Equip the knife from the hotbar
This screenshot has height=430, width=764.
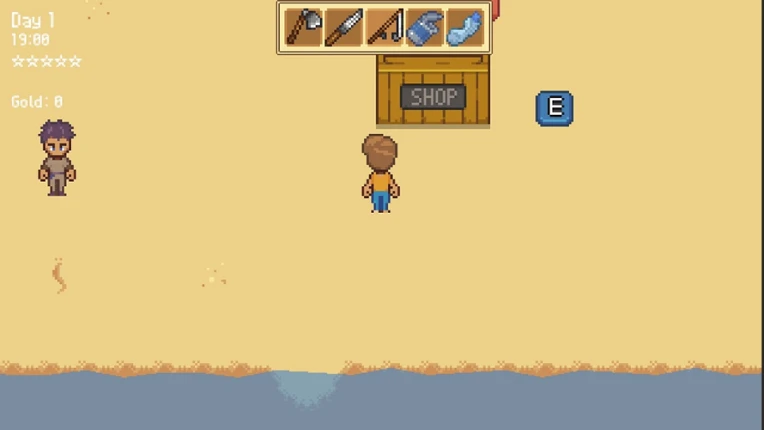point(344,27)
